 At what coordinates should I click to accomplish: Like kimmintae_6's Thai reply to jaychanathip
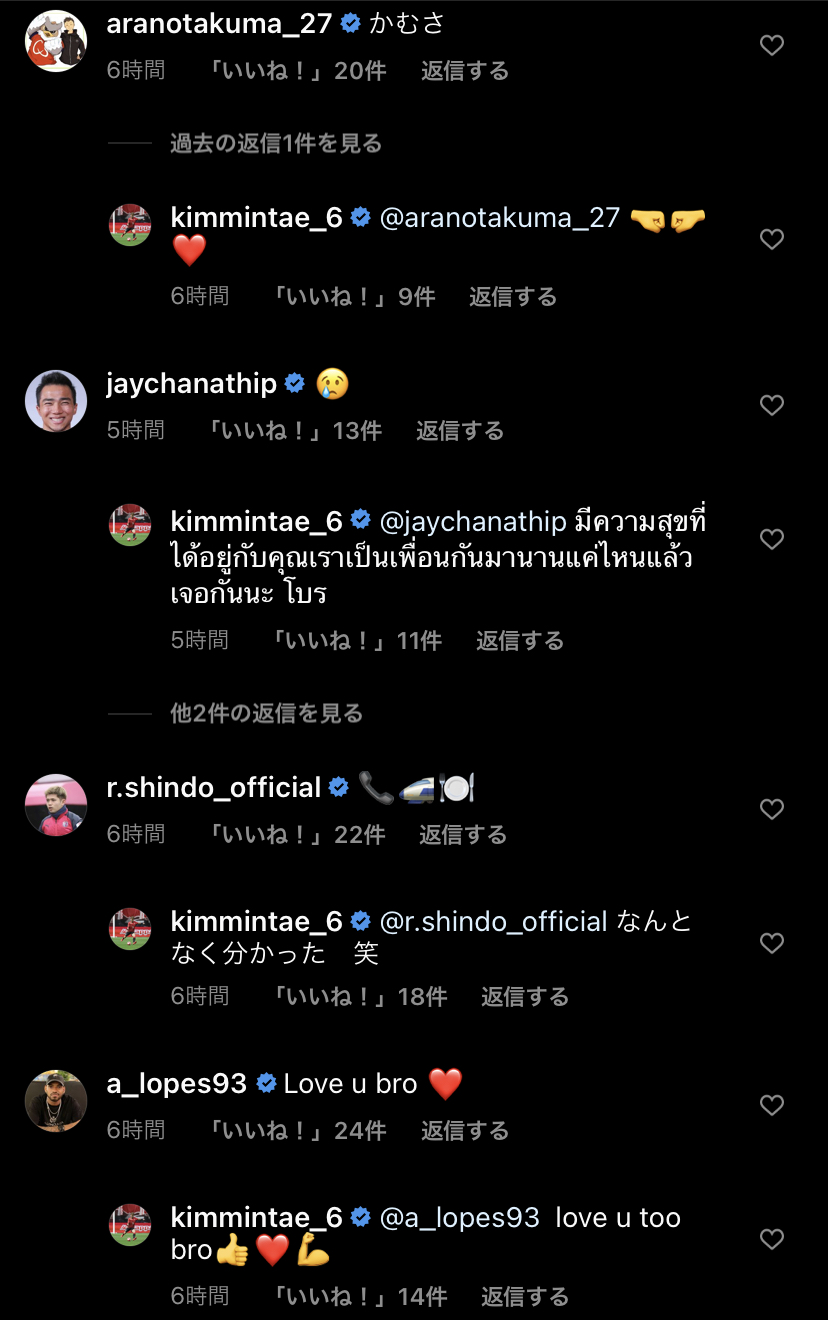pyautogui.click(x=771, y=539)
